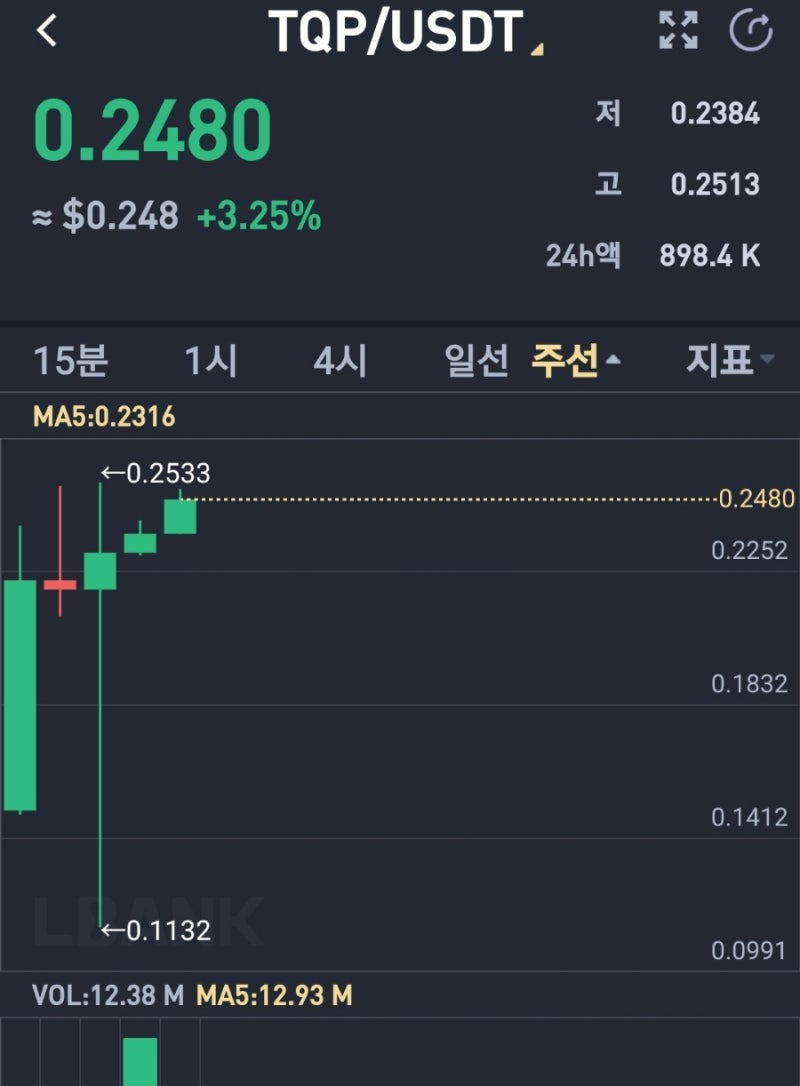Screen dimensions: 800x1086
Task: Open the TQP/USDT pair selector
Action: click(x=397, y=31)
